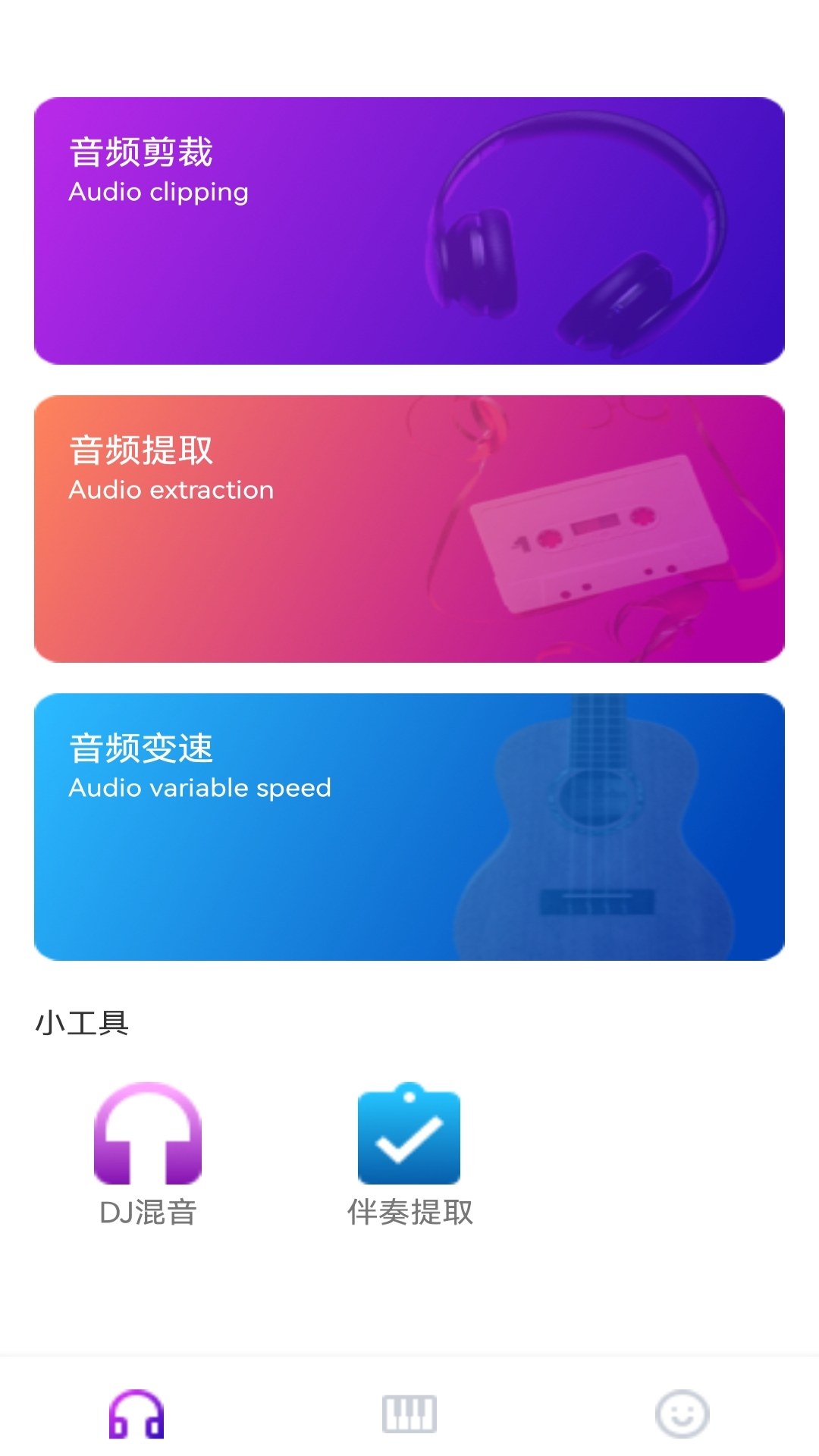Launch the DJ混音 tool
The image size is (819, 1456).
(x=148, y=1153)
